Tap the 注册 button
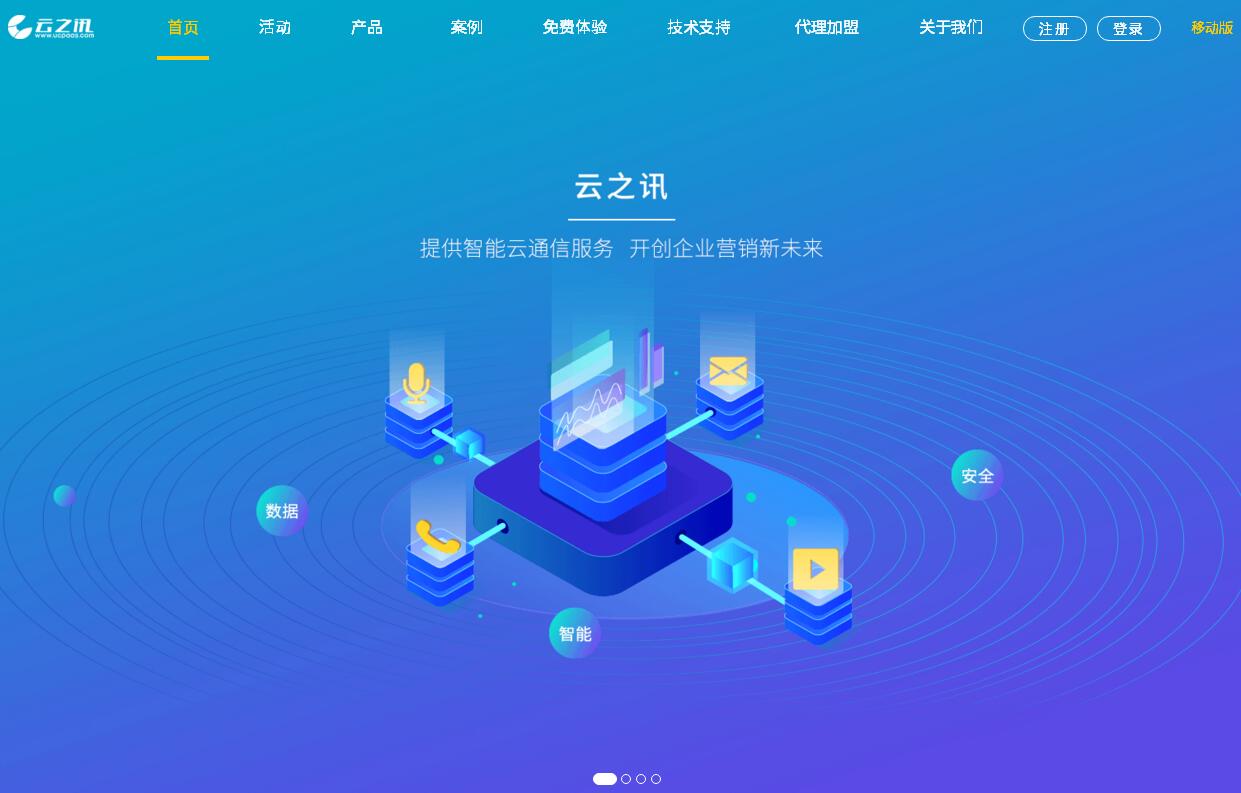The height and width of the screenshot is (793, 1241). (x=1054, y=29)
